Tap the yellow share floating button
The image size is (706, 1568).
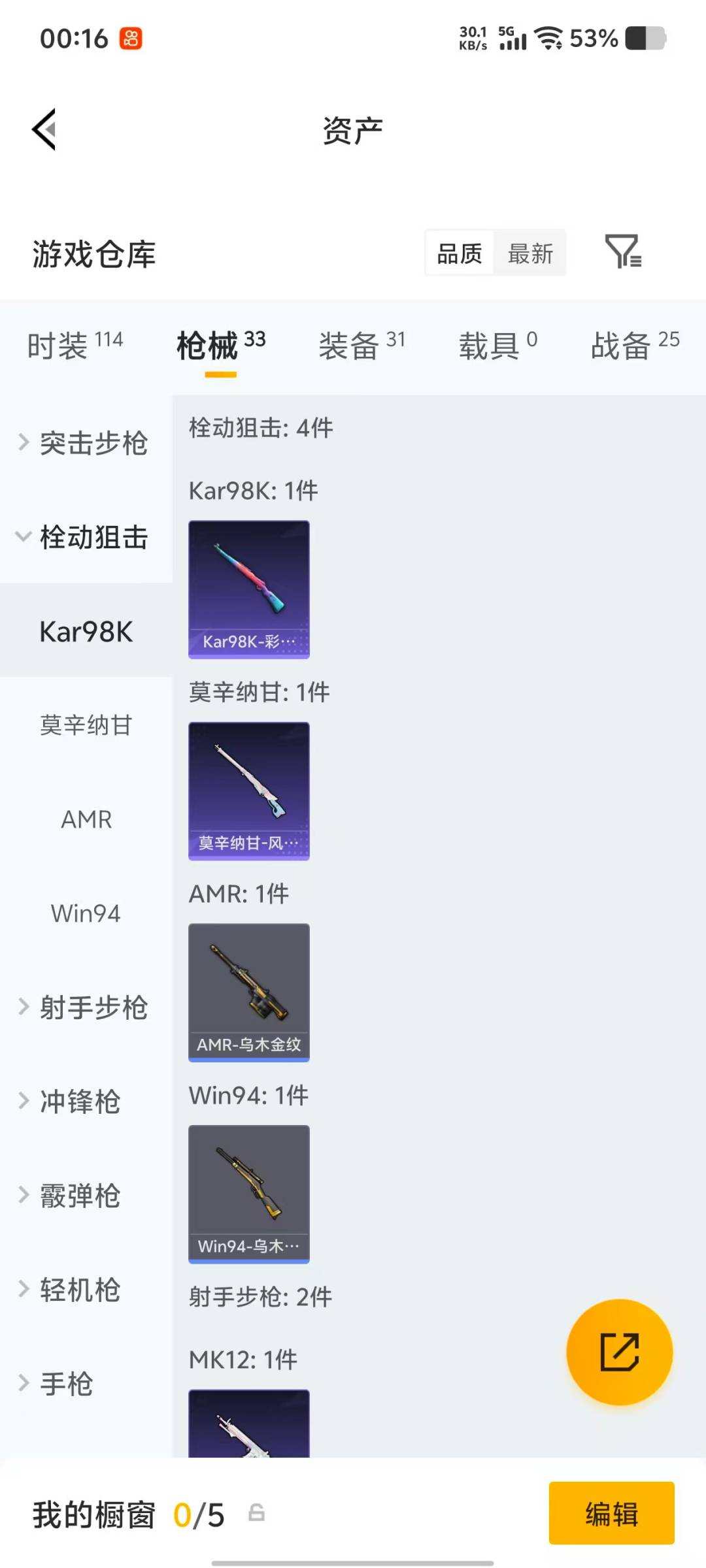click(x=620, y=1352)
